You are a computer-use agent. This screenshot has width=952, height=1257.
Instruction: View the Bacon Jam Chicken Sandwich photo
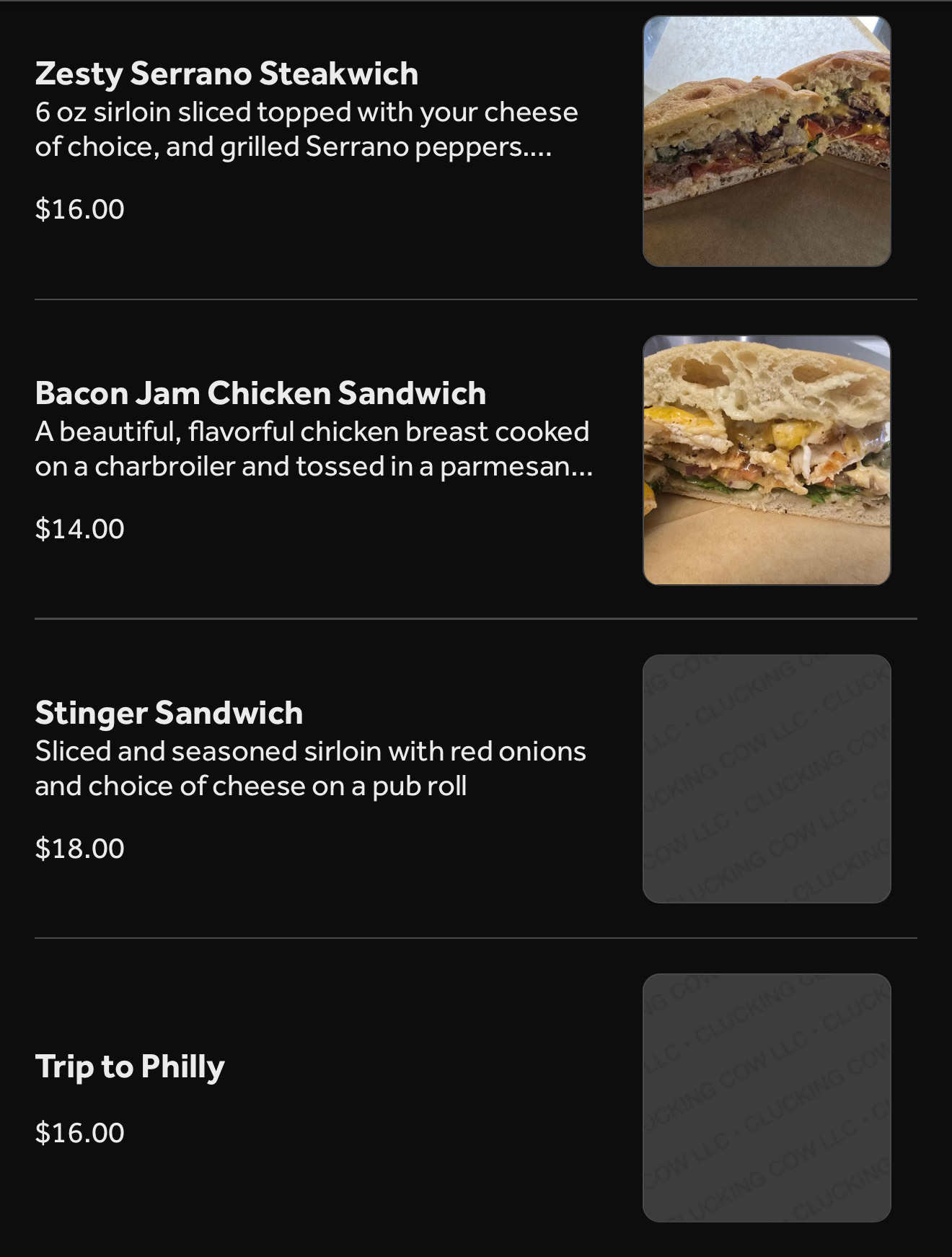[767, 460]
